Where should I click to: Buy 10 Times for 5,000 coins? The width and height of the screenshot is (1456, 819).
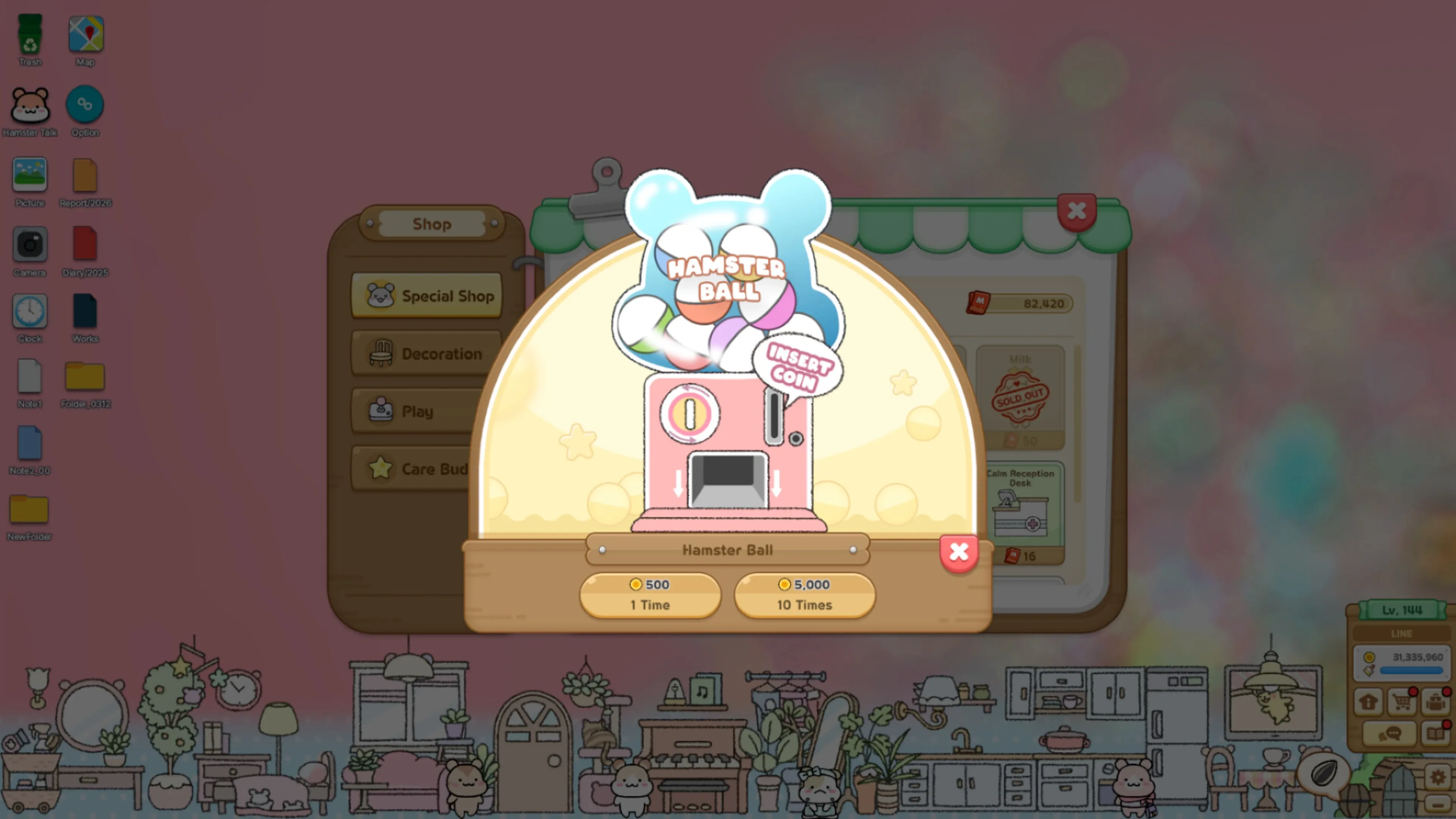coord(804,595)
